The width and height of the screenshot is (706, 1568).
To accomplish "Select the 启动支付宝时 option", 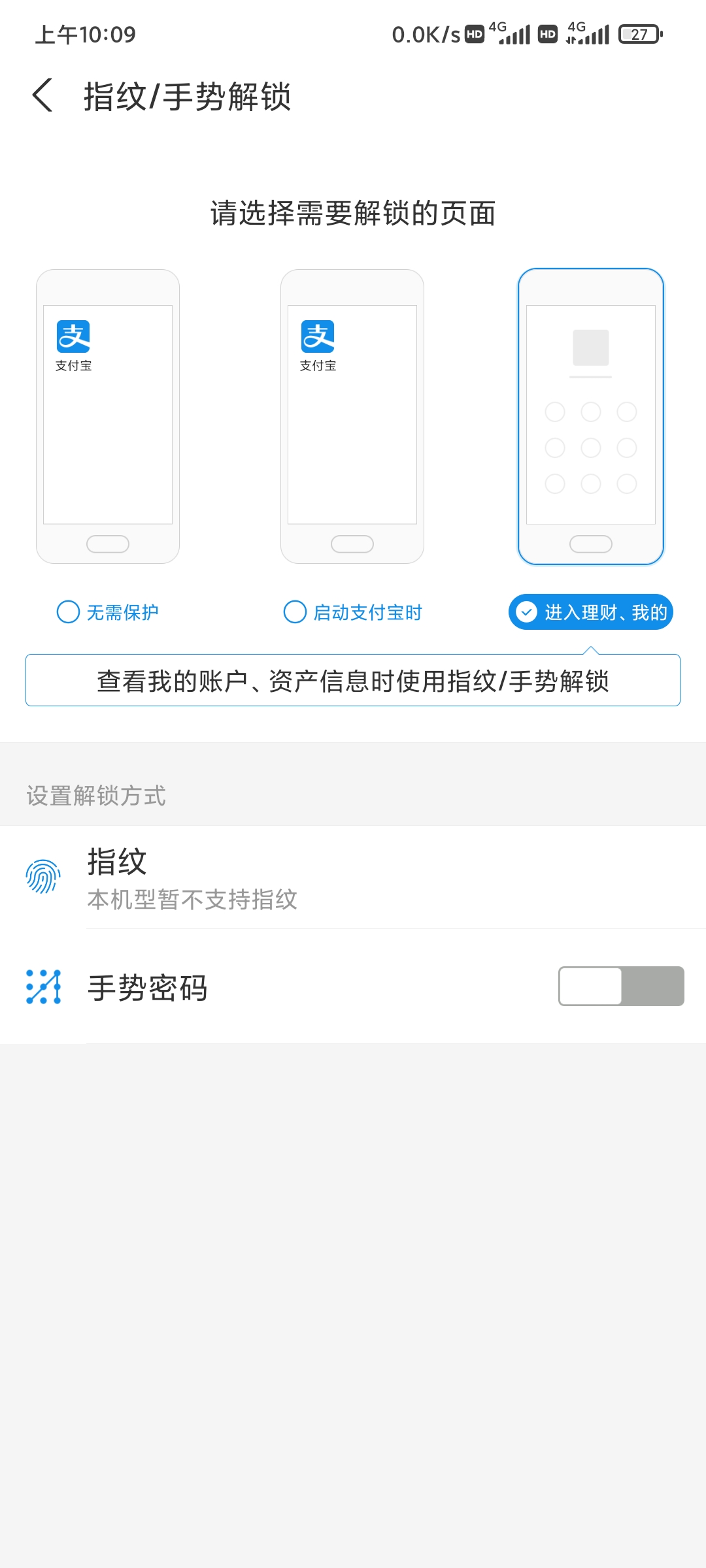I will click(x=353, y=612).
